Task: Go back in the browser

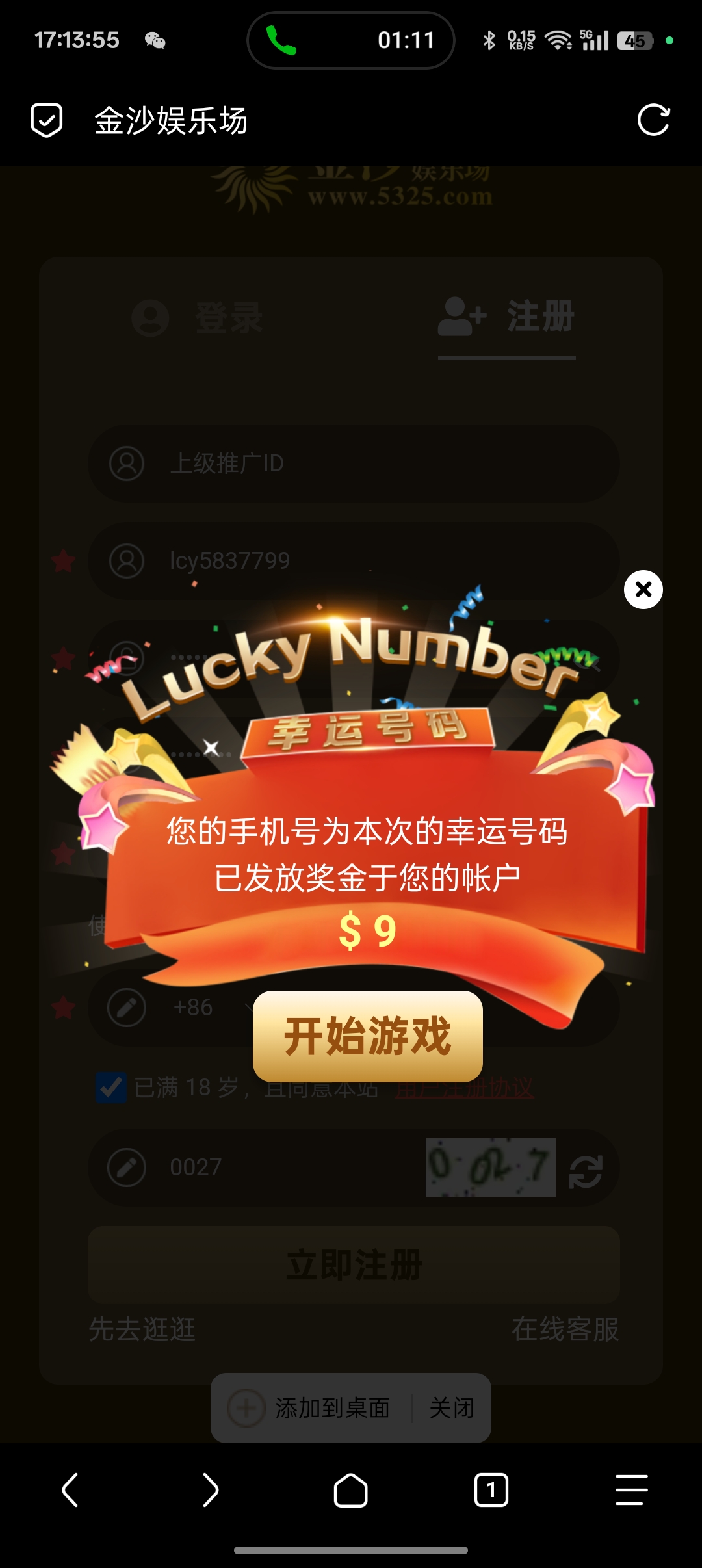Action: [x=70, y=1490]
